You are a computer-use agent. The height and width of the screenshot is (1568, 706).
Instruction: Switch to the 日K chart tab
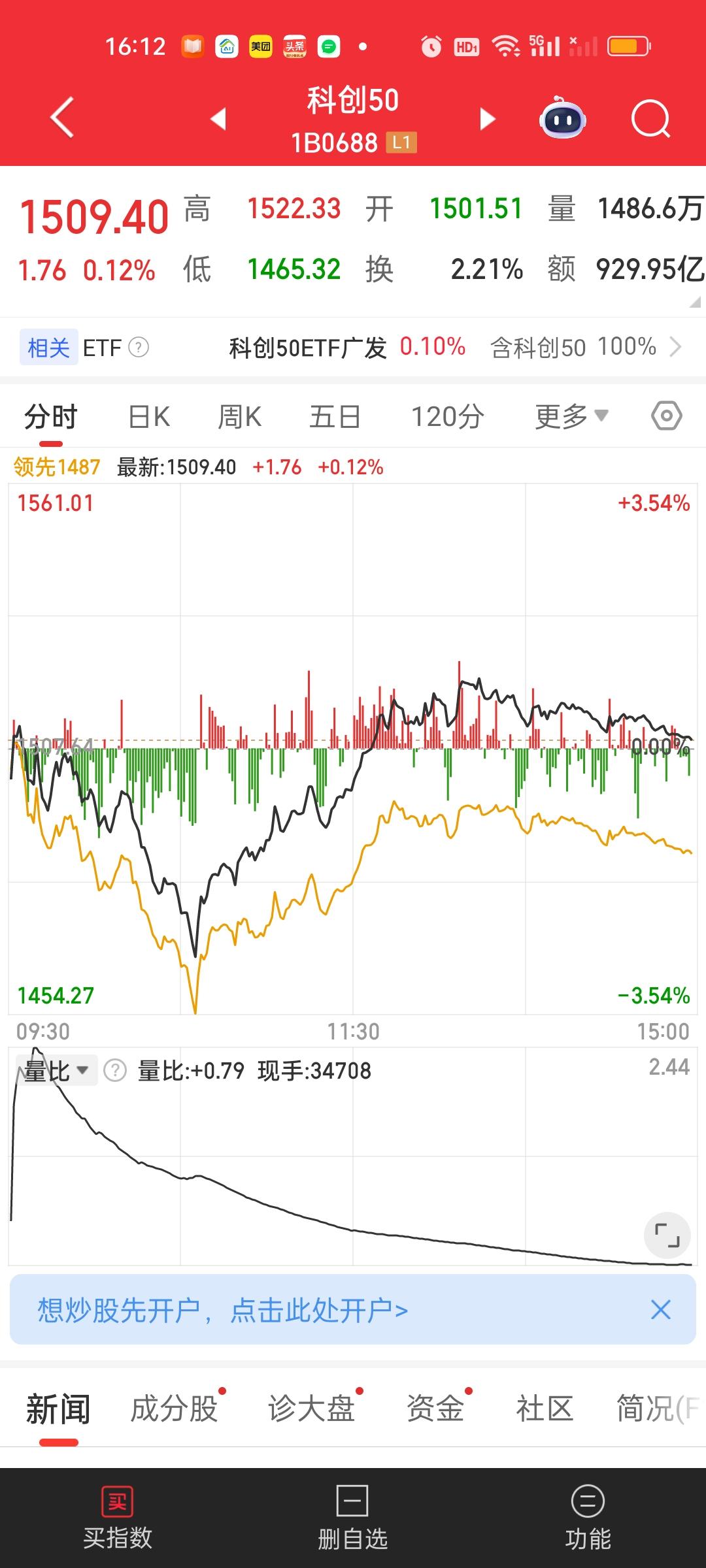coord(150,416)
